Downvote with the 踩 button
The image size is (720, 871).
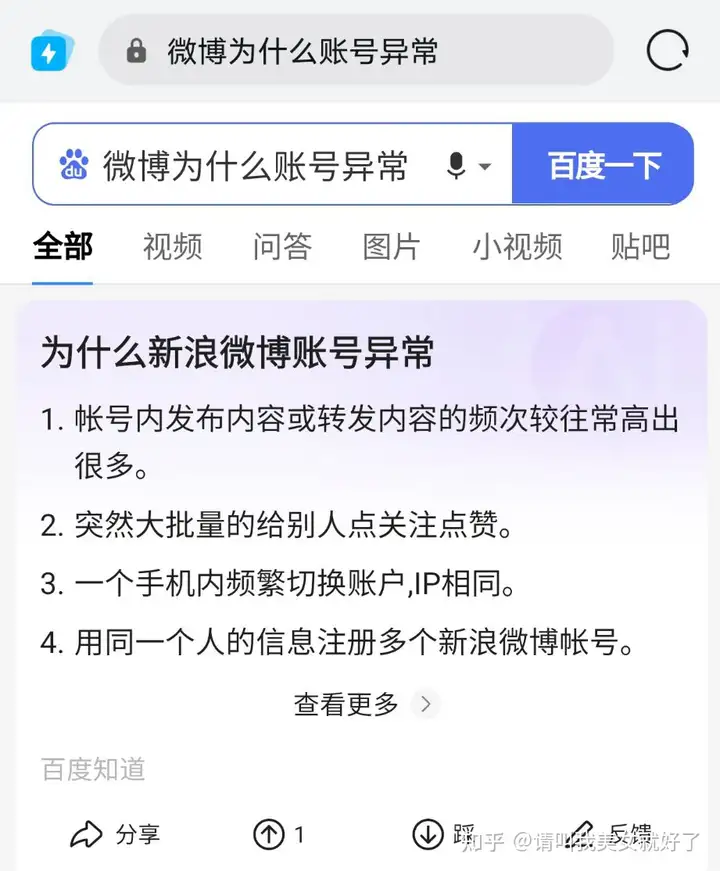click(443, 834)
